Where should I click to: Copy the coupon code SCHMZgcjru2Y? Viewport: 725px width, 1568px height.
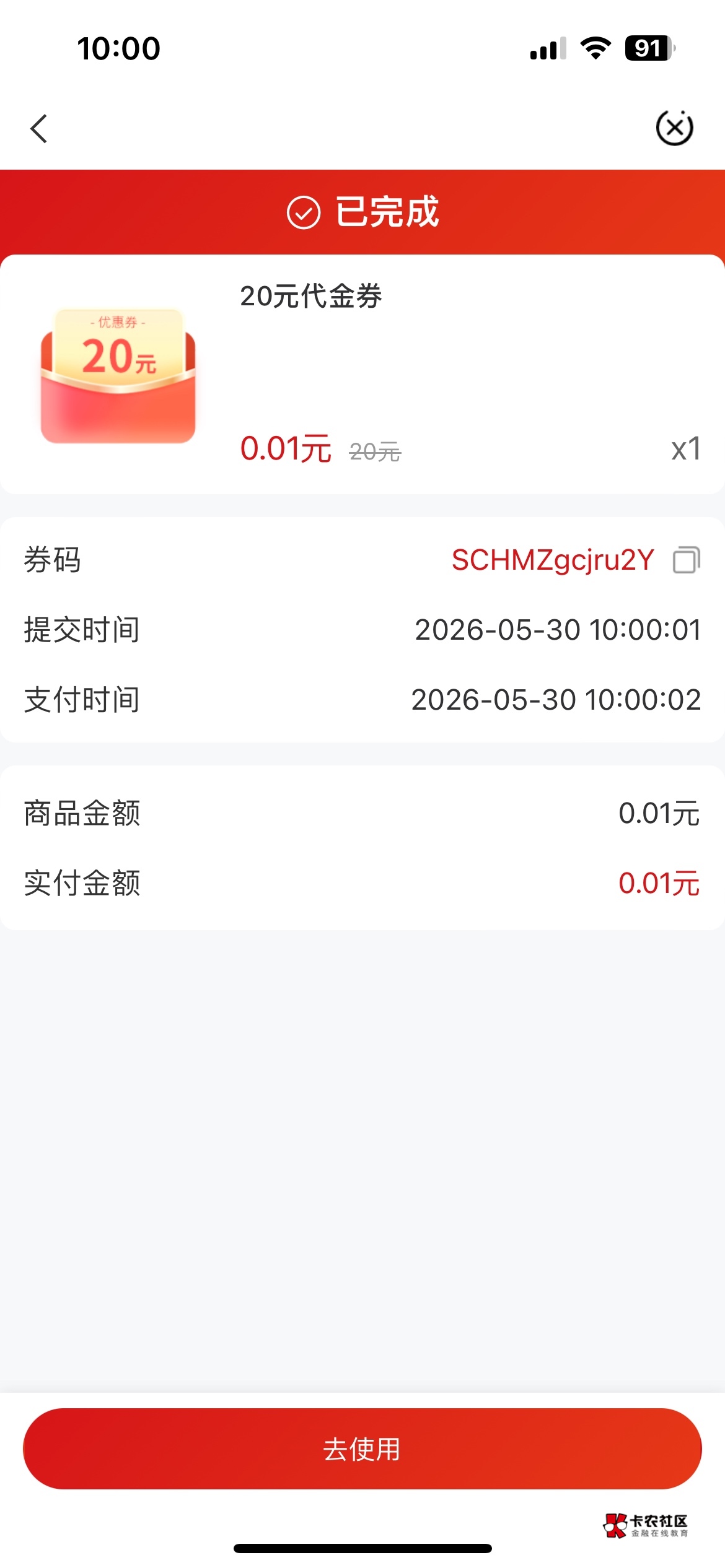[686, 560]
